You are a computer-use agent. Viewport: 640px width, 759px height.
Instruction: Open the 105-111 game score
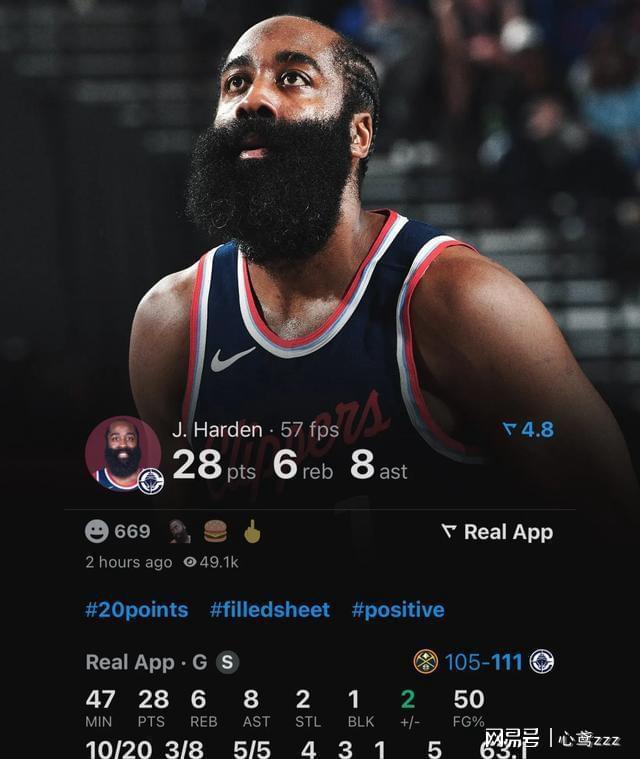pyautogui.click(x=483, y=662)
